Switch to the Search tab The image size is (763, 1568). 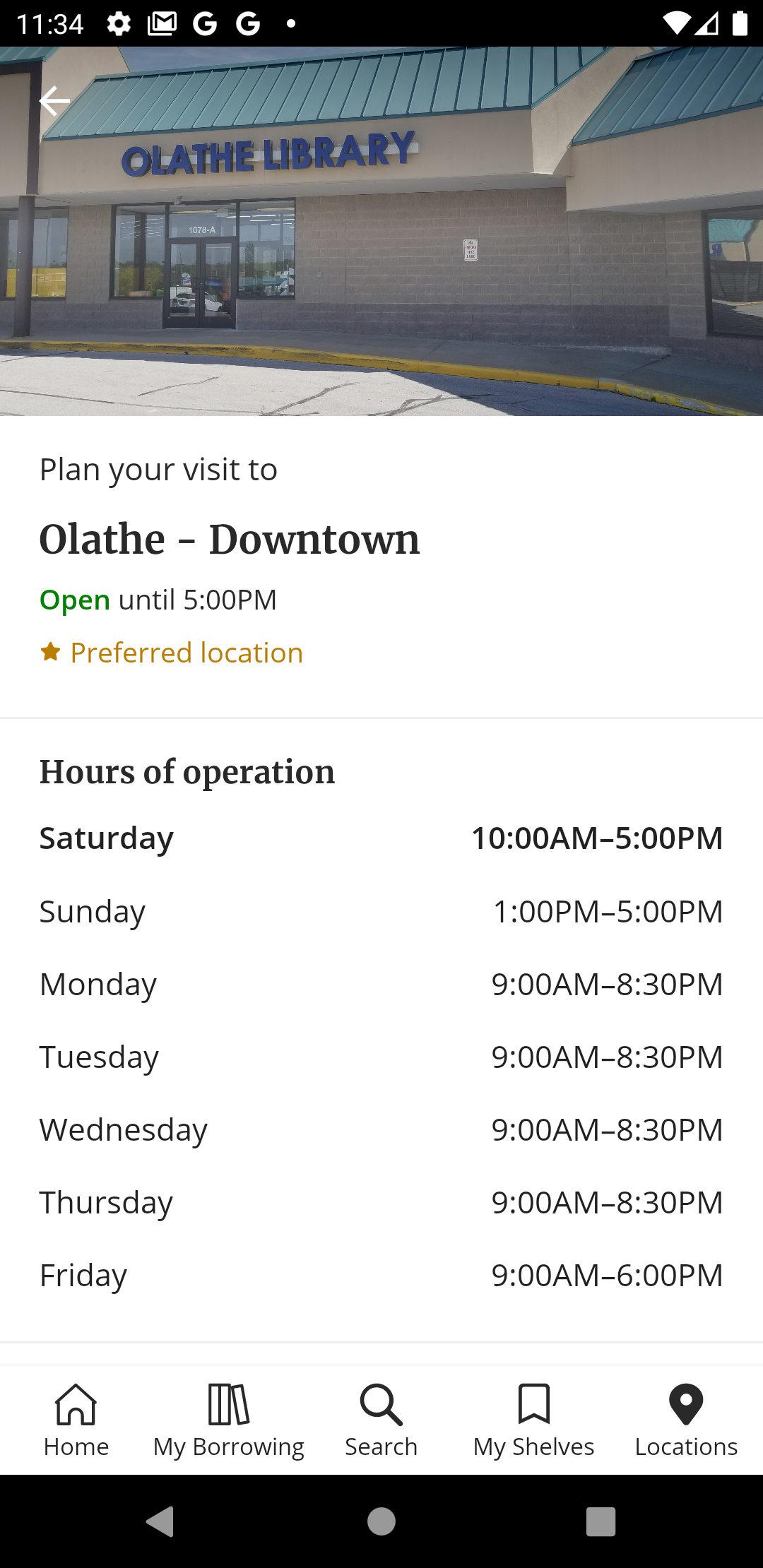[381, 1420]
